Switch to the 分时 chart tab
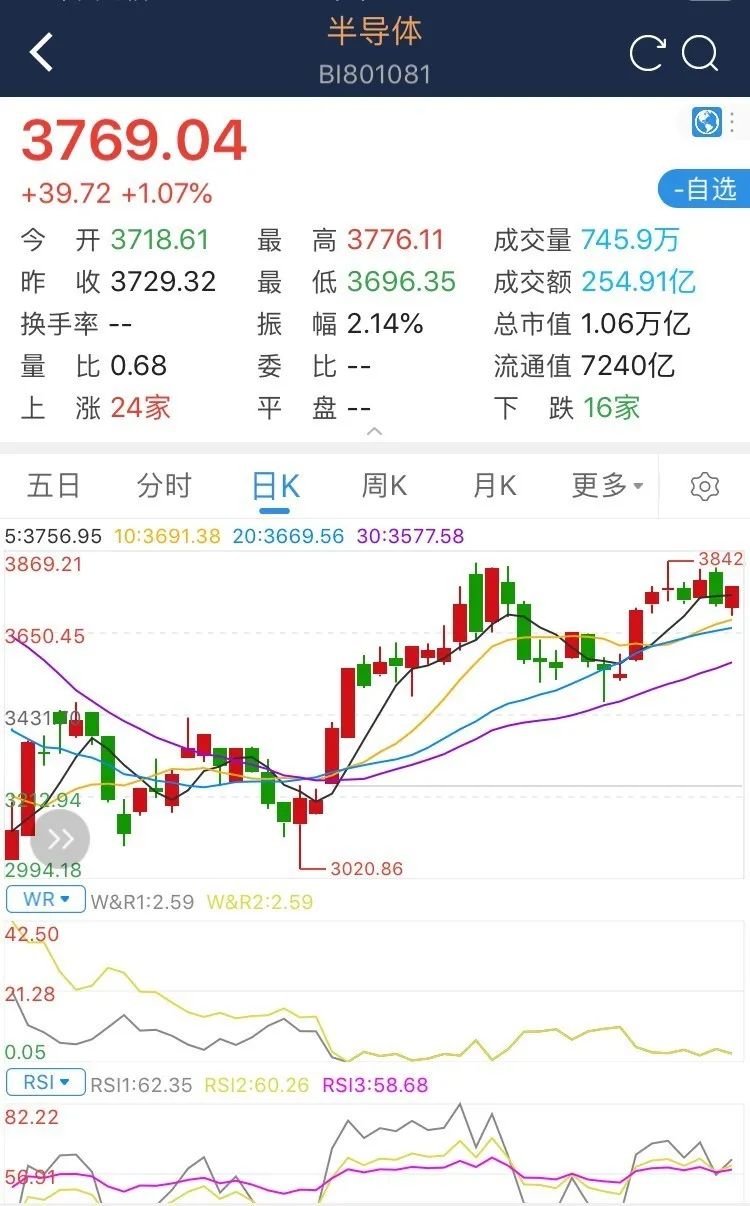The width and height of the screenshot is (750, 1206). (x=164, y=486)
